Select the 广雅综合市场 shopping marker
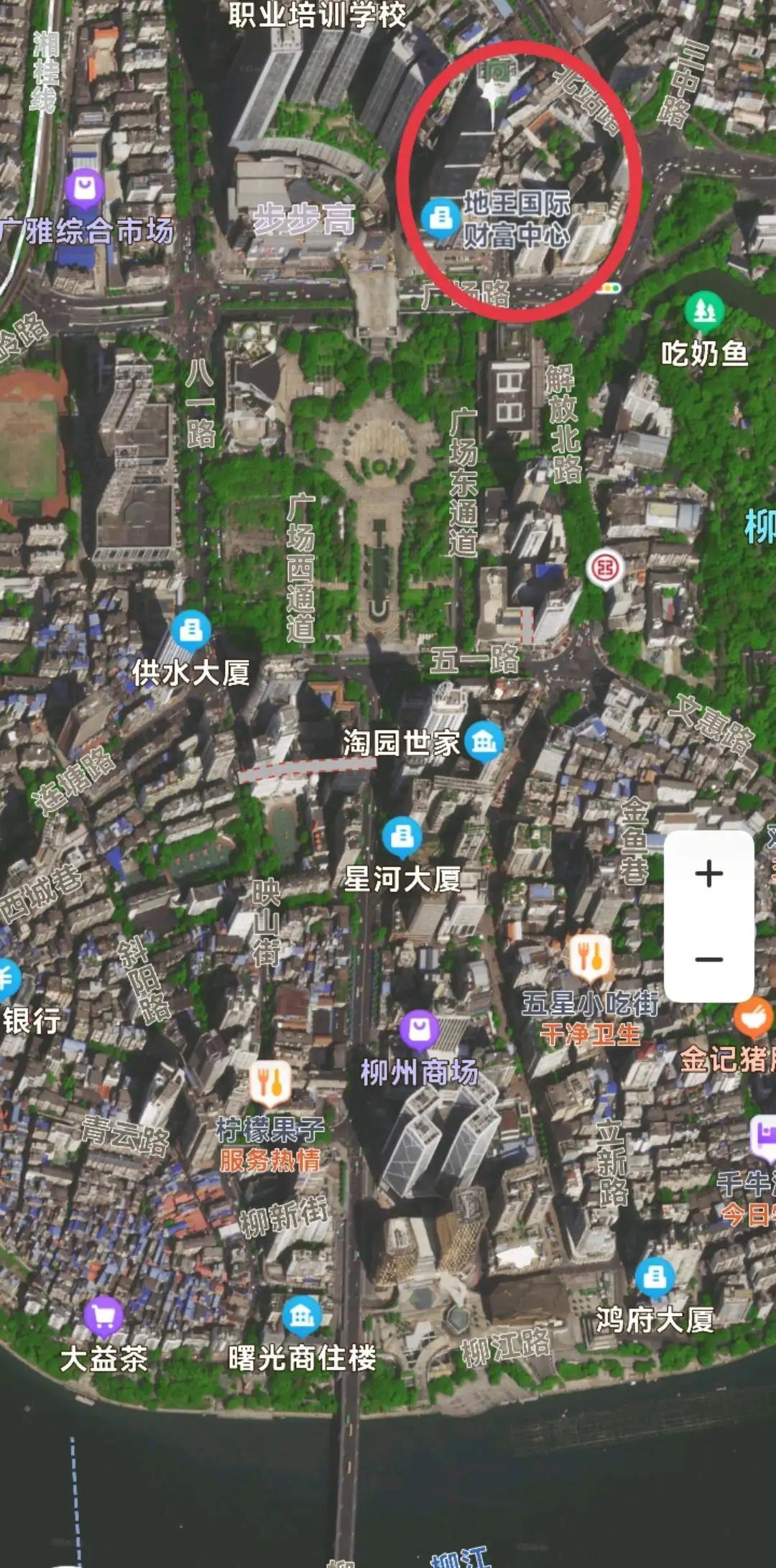Screen dimensions: 776x1568 pyautogui.click(x=85, y=189)
